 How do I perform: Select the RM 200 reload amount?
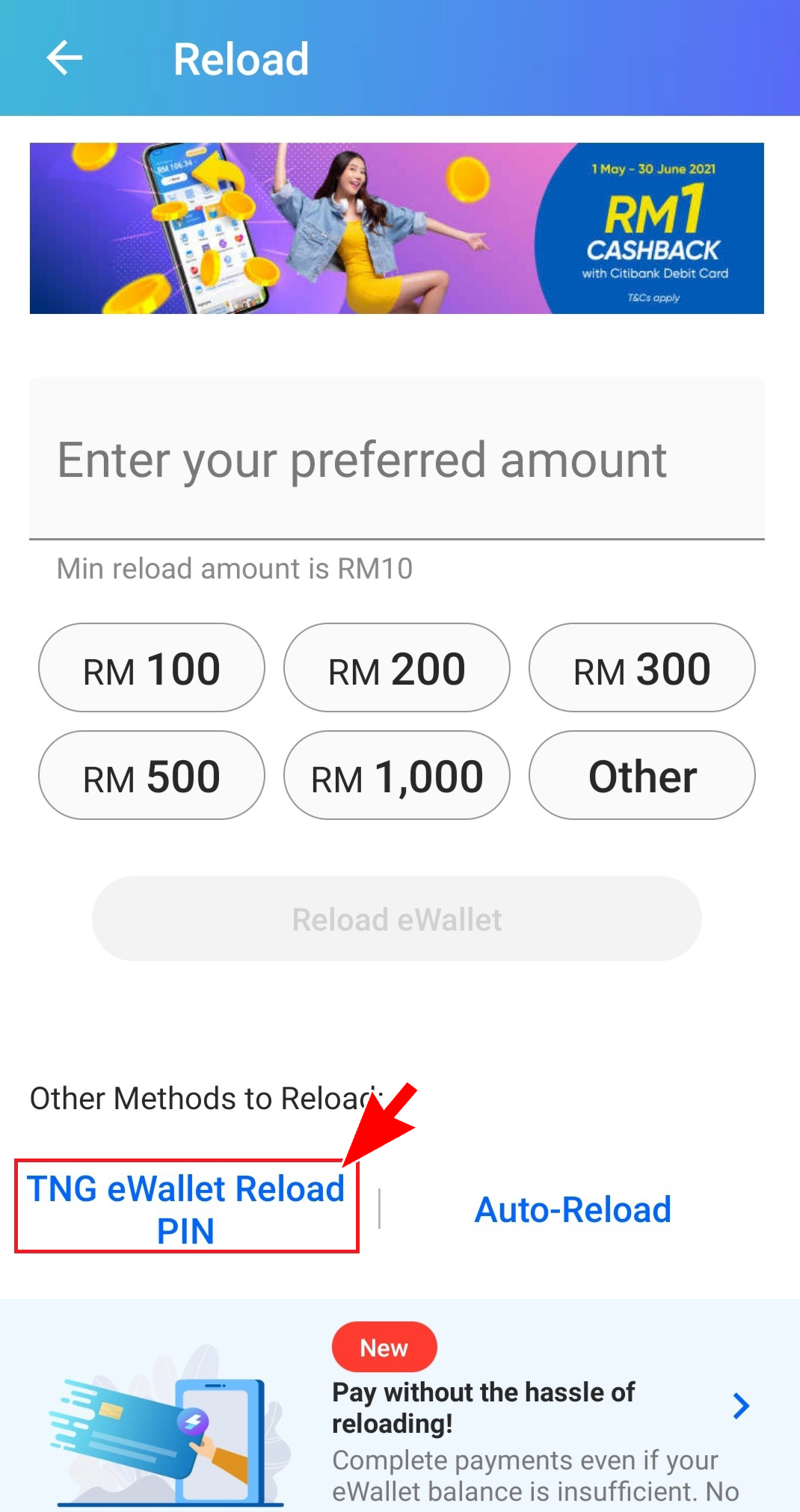396,667
